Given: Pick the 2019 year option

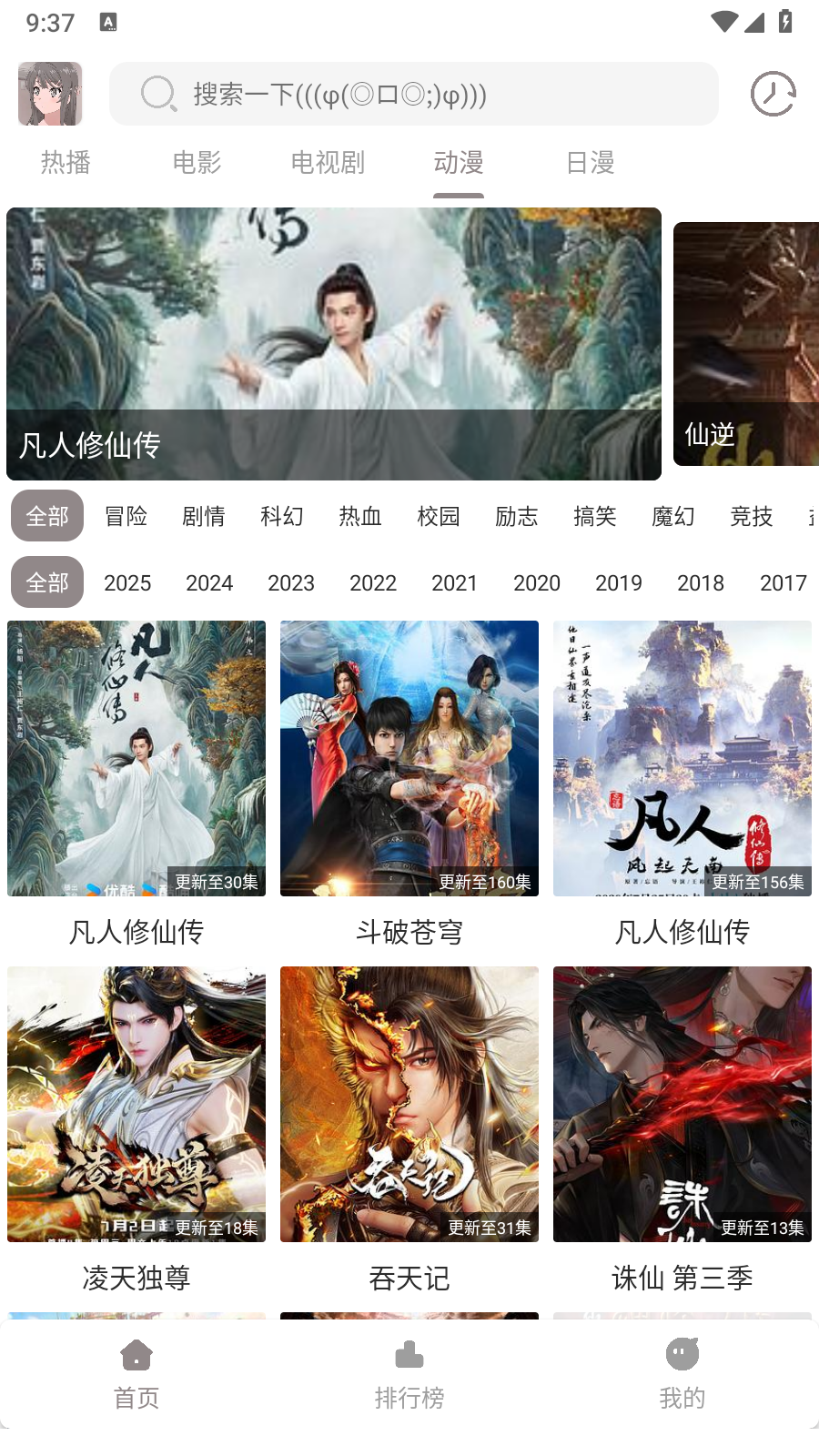Looking at the screenshot, I should point(619,582).
